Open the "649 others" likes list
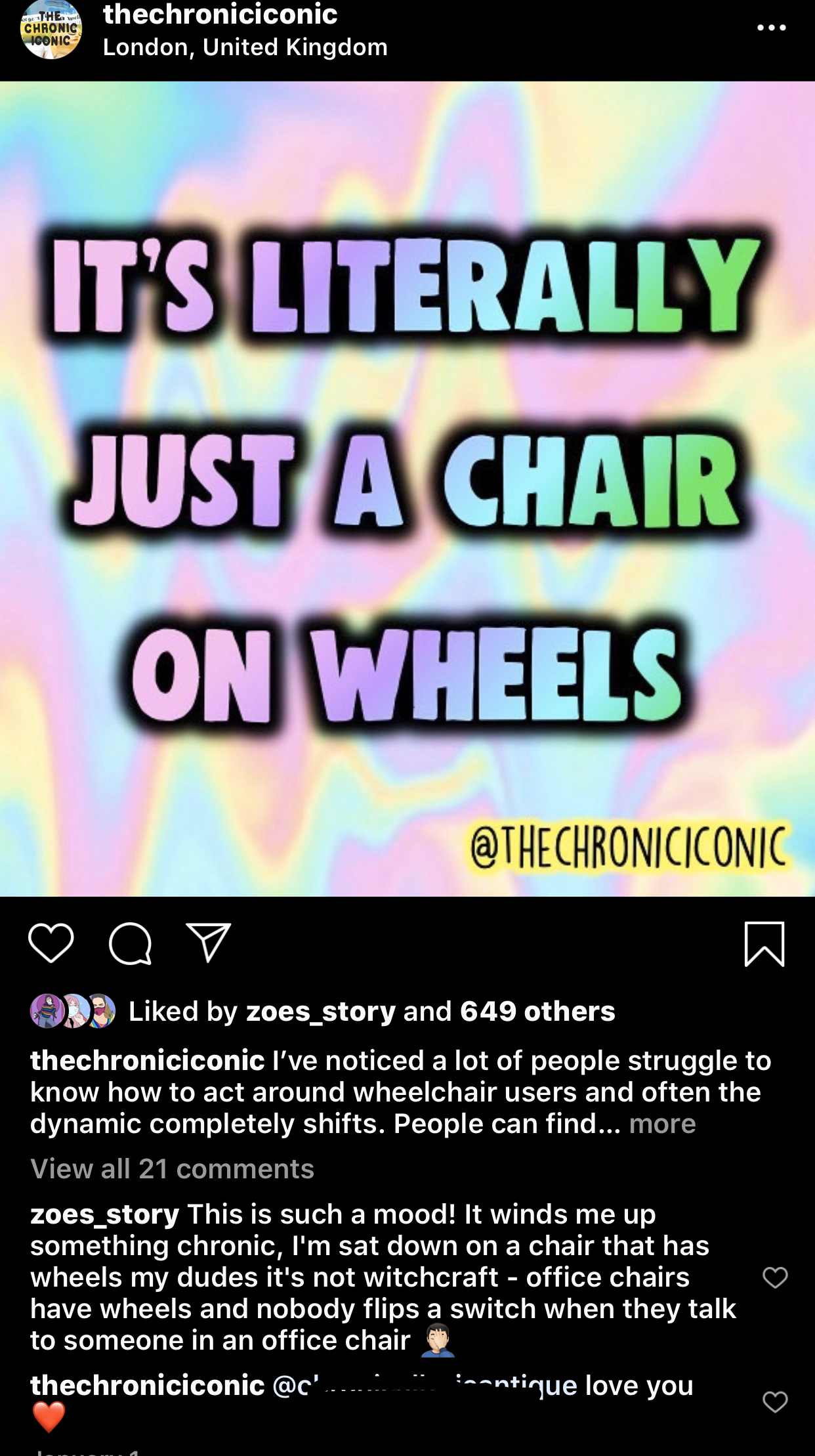Screen dimensions: 815x1456 (537, 1011)
